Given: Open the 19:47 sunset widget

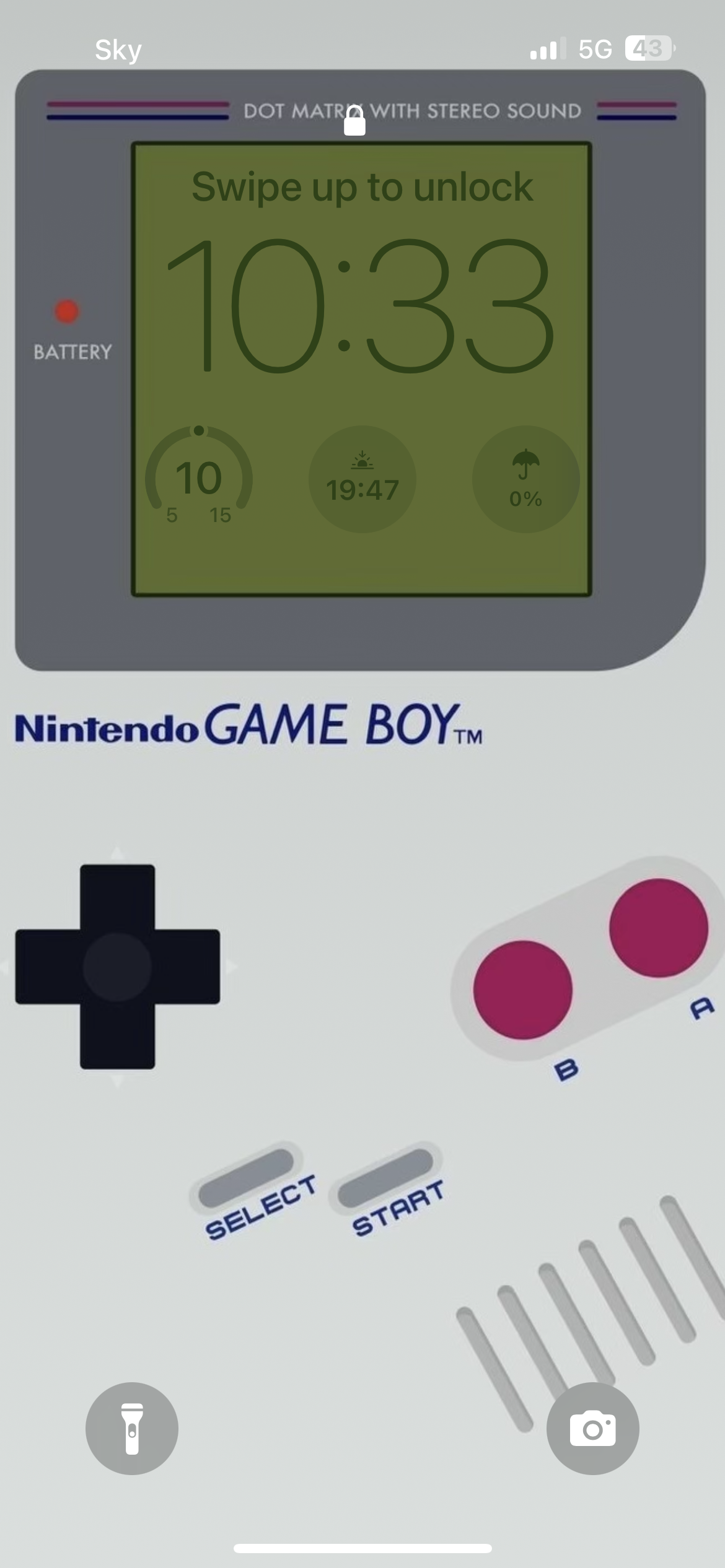Looking at the screenshot, I should pyautogui.click(x=362, y=479).
